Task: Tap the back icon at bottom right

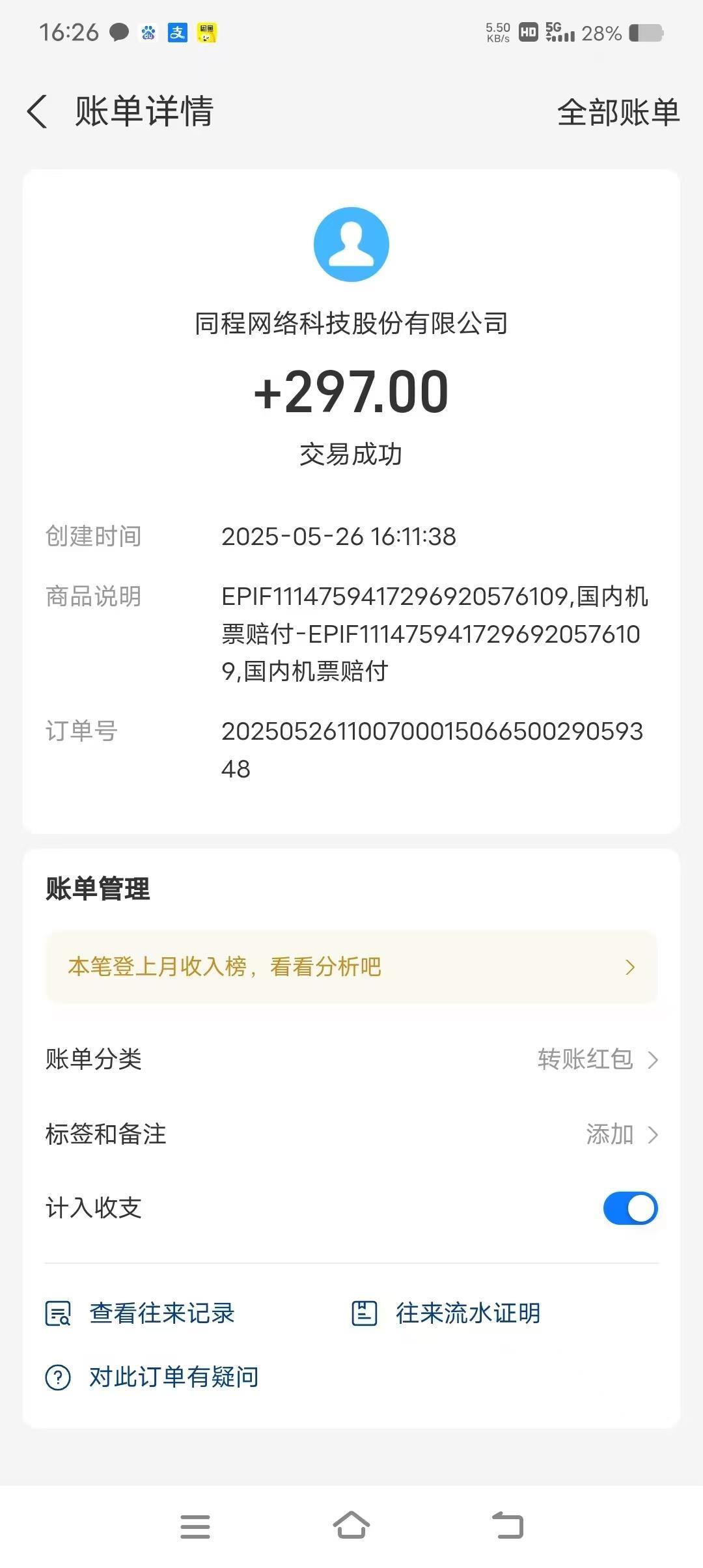Action: pos(508,1527)
